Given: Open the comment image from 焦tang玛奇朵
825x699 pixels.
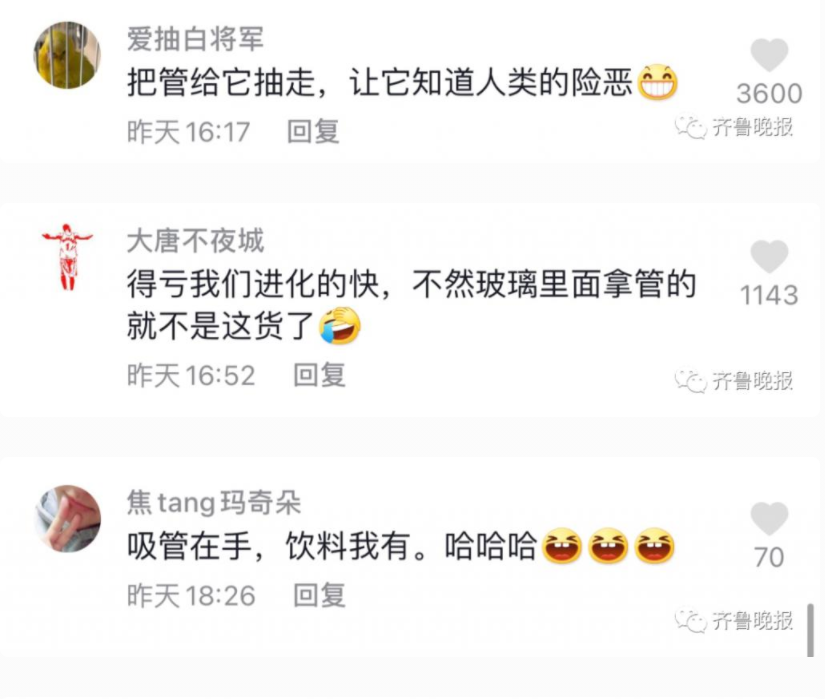Looking at the screenshot, I should (67, 518).
